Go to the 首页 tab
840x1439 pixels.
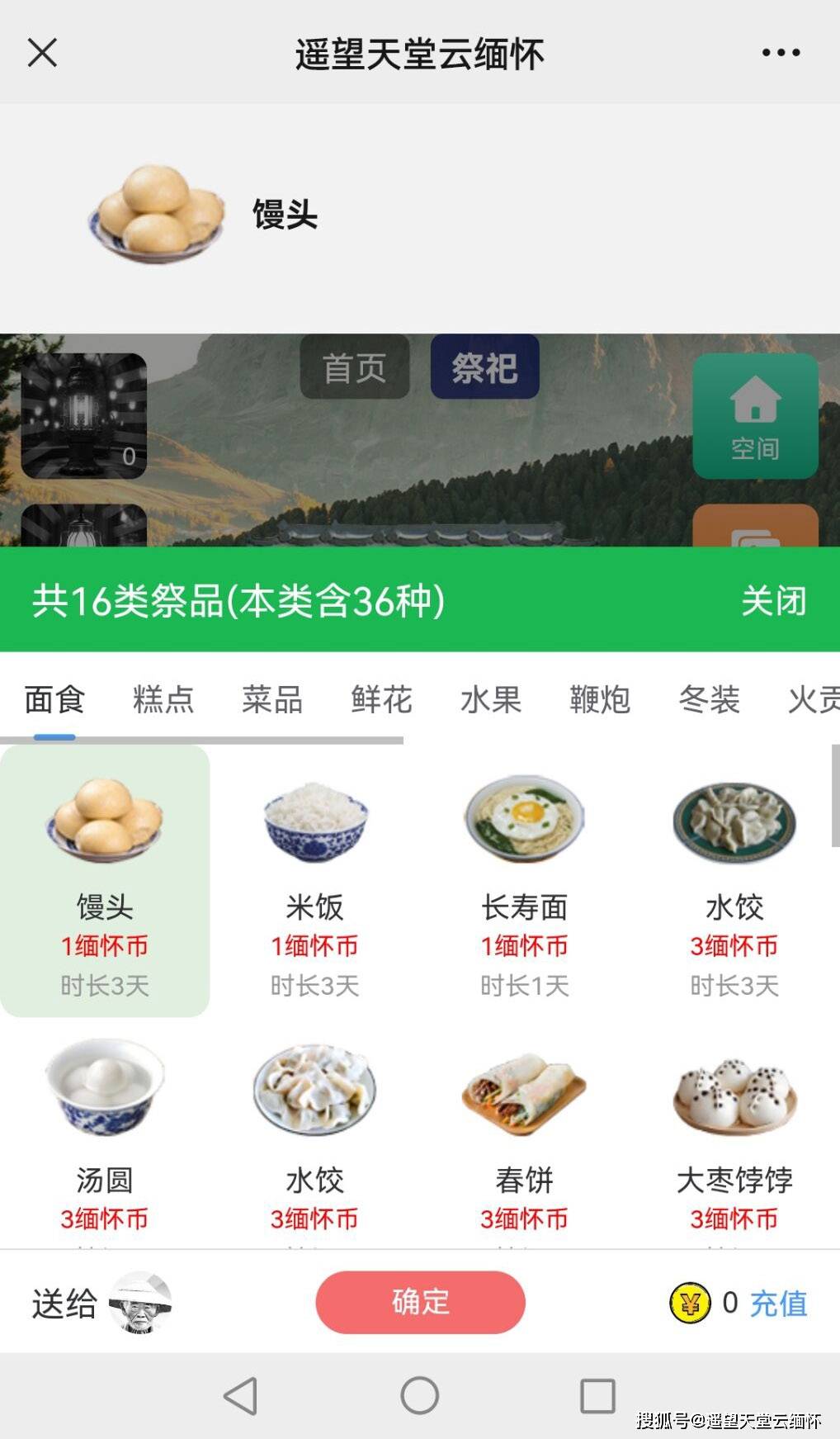[x=355, y=367]
